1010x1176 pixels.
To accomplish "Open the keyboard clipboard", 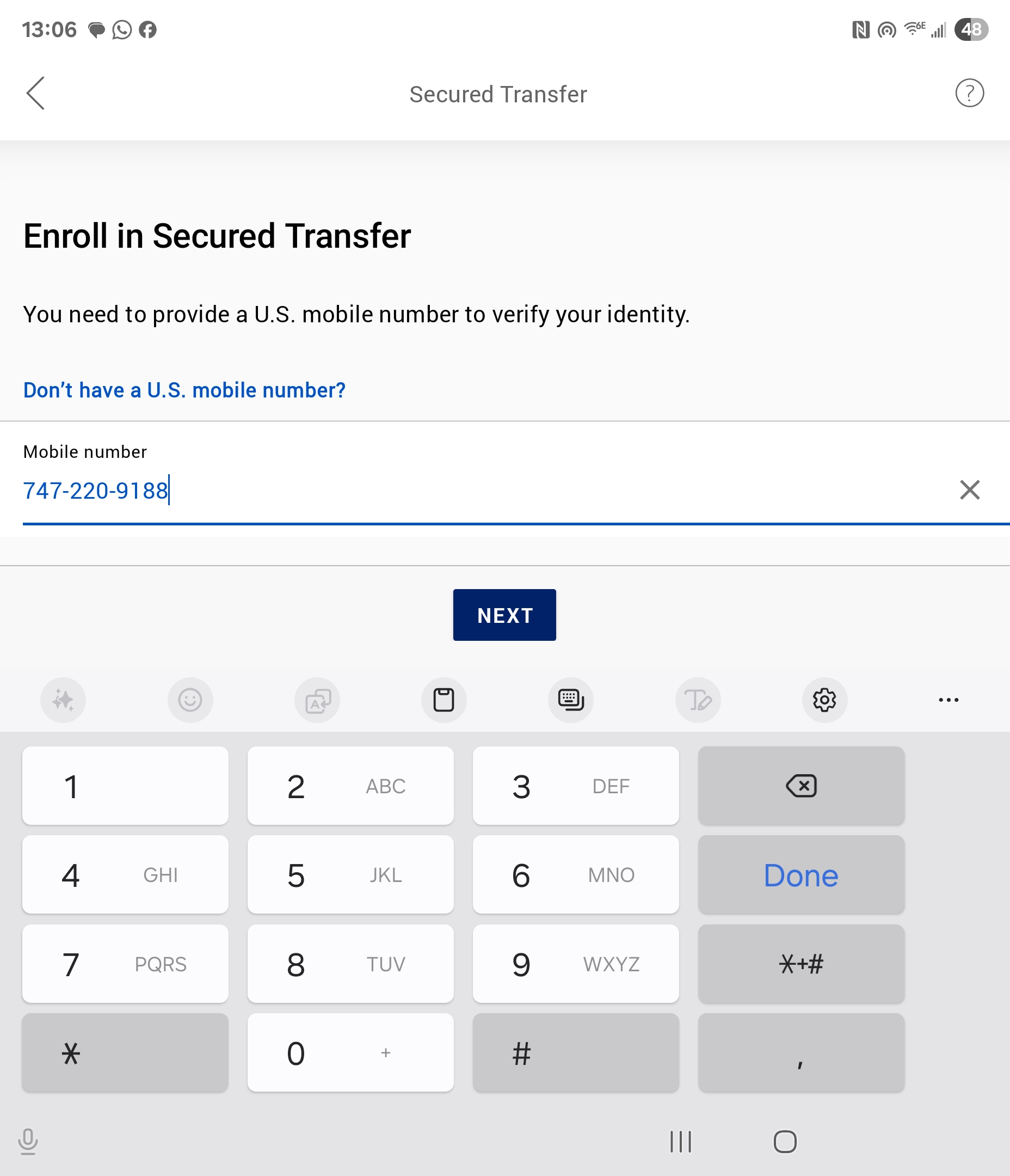I will pyautogui.click(x=444, y=700).
